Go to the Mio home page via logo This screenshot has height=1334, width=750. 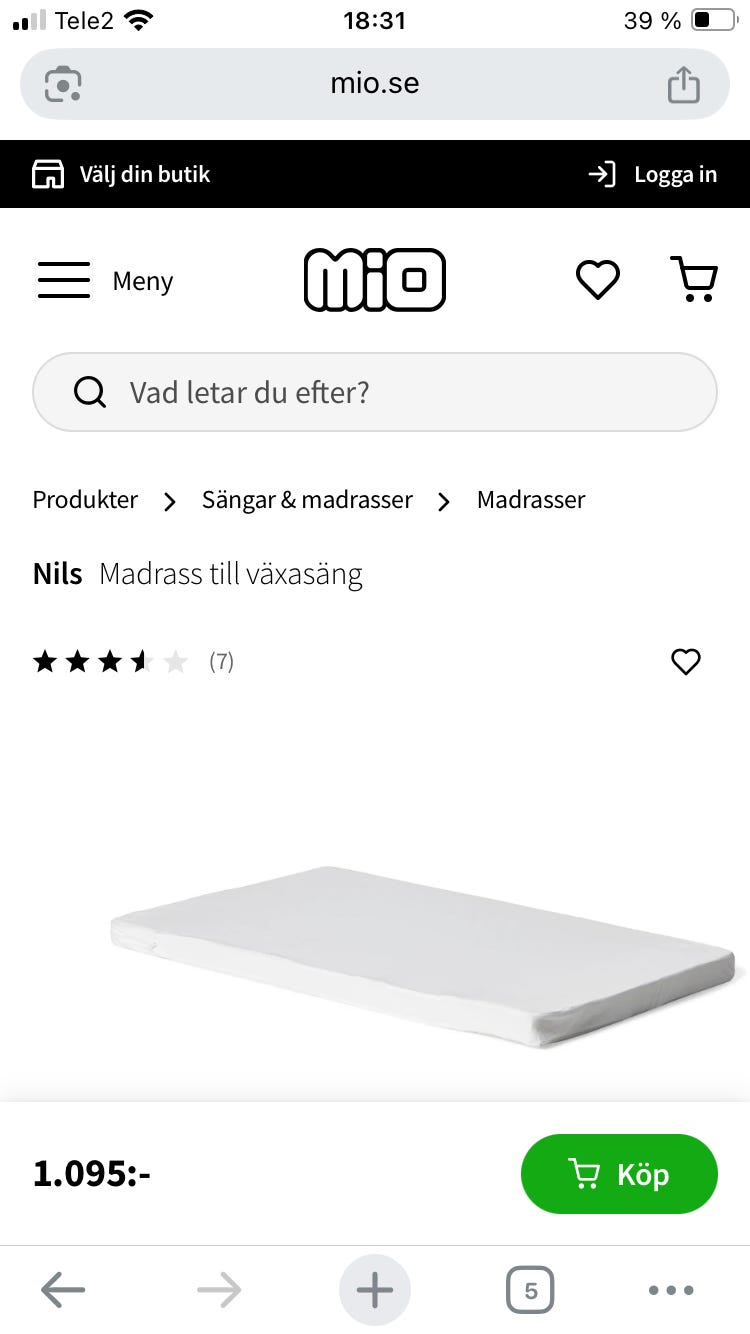pos(374,280)
